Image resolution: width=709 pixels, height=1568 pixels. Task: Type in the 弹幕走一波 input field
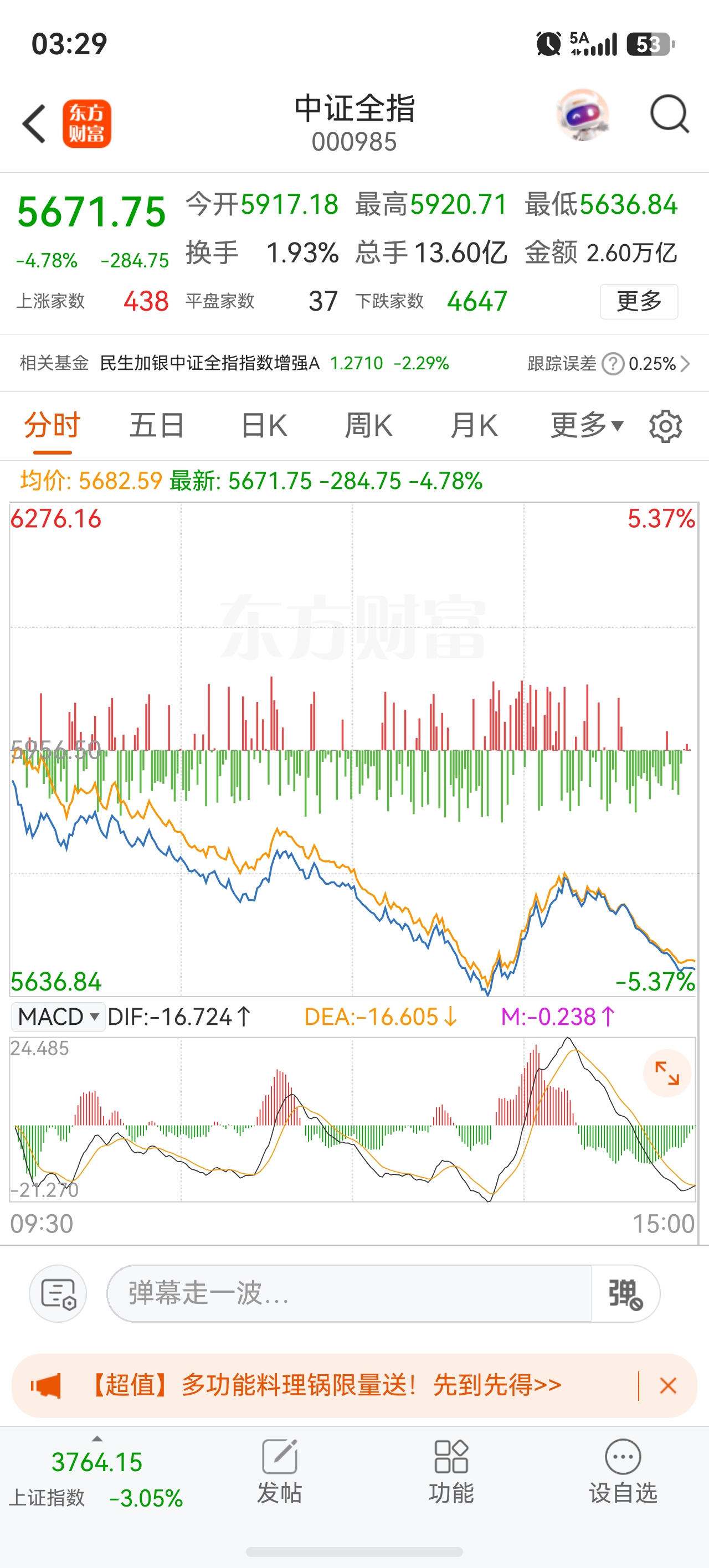pos(349,1293)
